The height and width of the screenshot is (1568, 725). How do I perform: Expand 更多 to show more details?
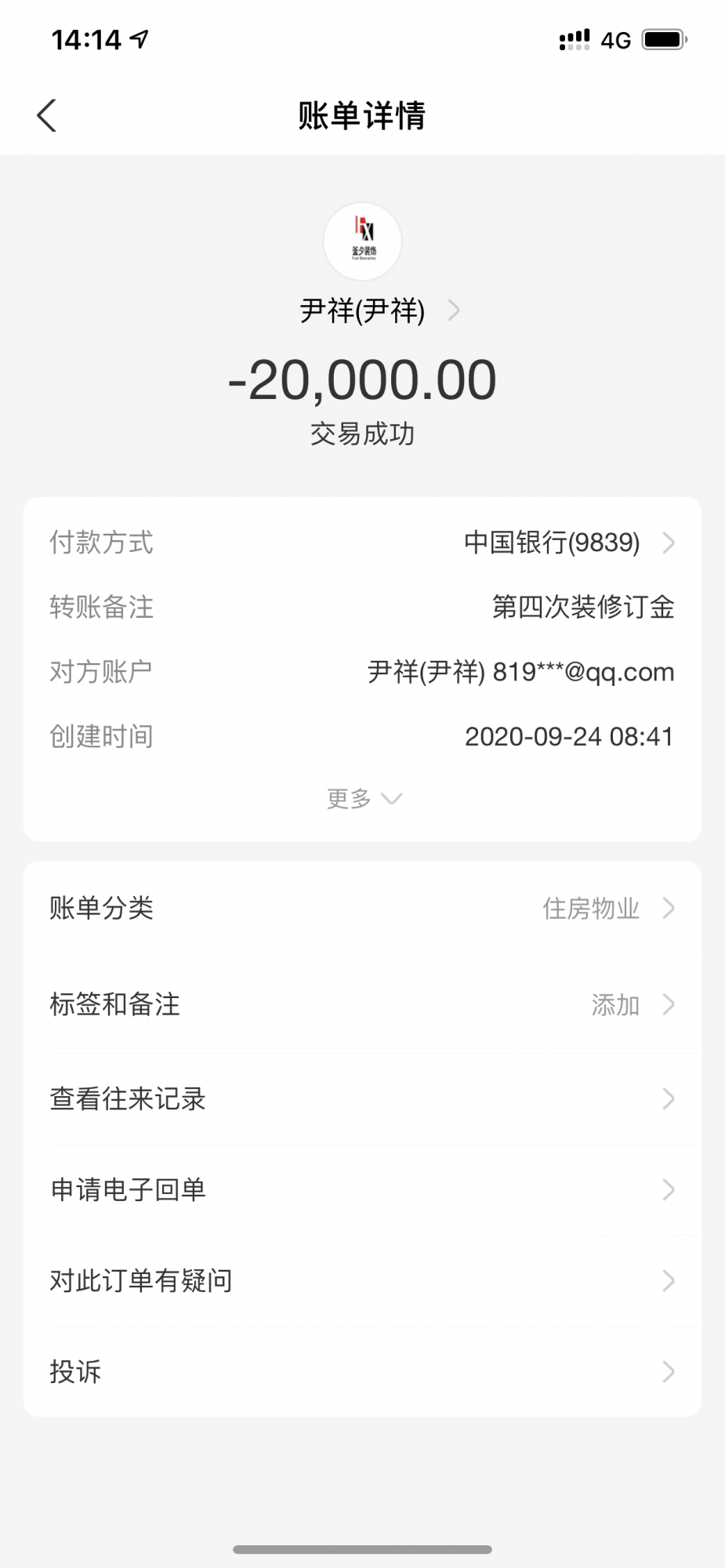click(363, 799)
